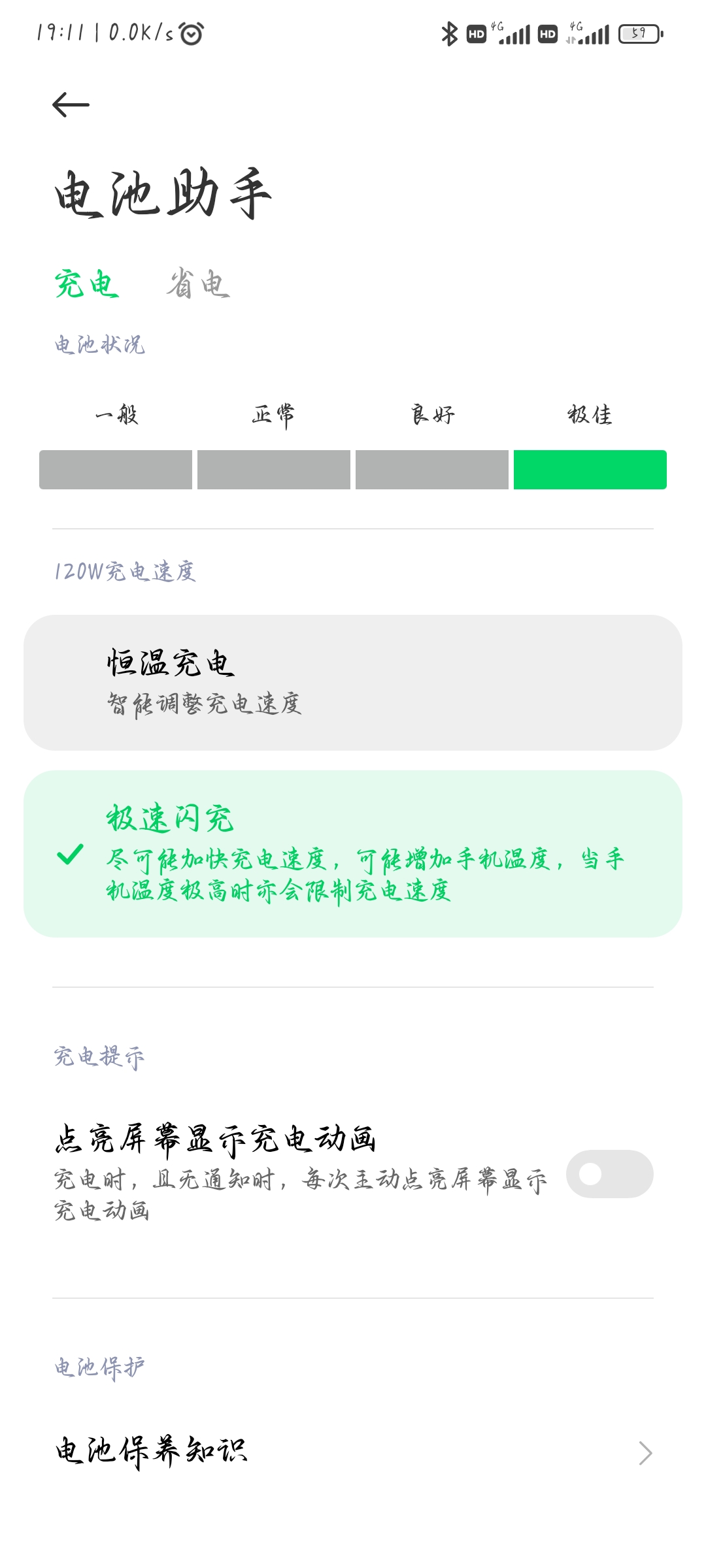The height and width of the screenshot is (1568, 706).
Task: Switch to the 省电 tab
Action: [198, 284]
